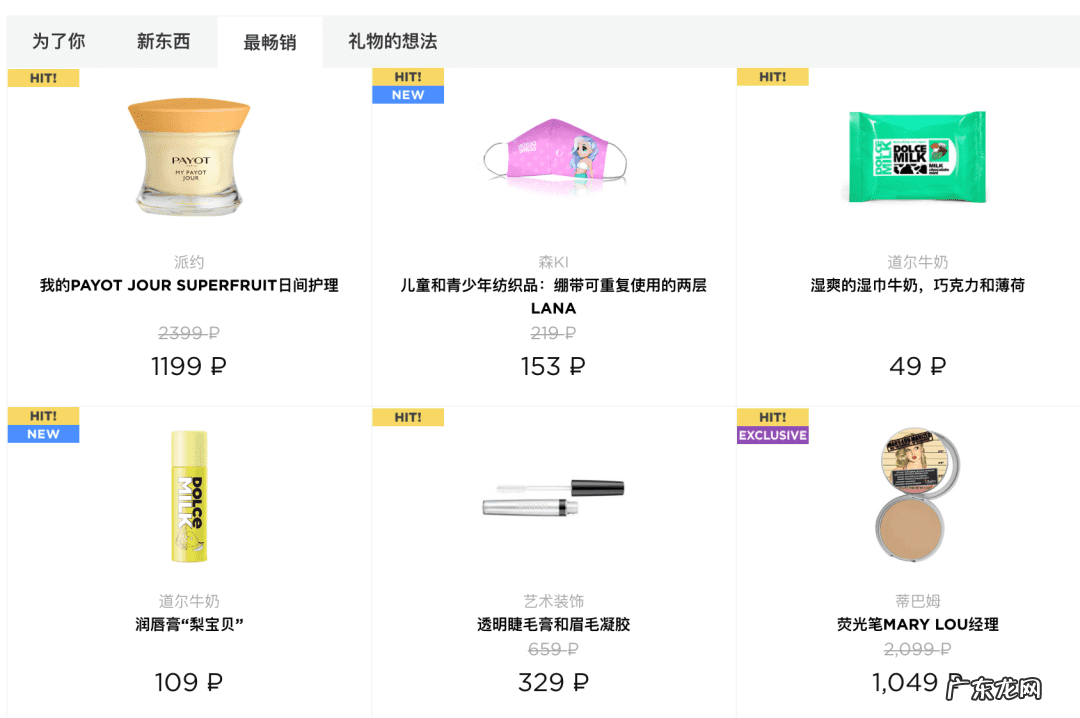1080x718 pixels.
Task: View the 透明睫毛膏和眉毛凝胶 product
Action: pyautogui.click(x=553, y=625)
